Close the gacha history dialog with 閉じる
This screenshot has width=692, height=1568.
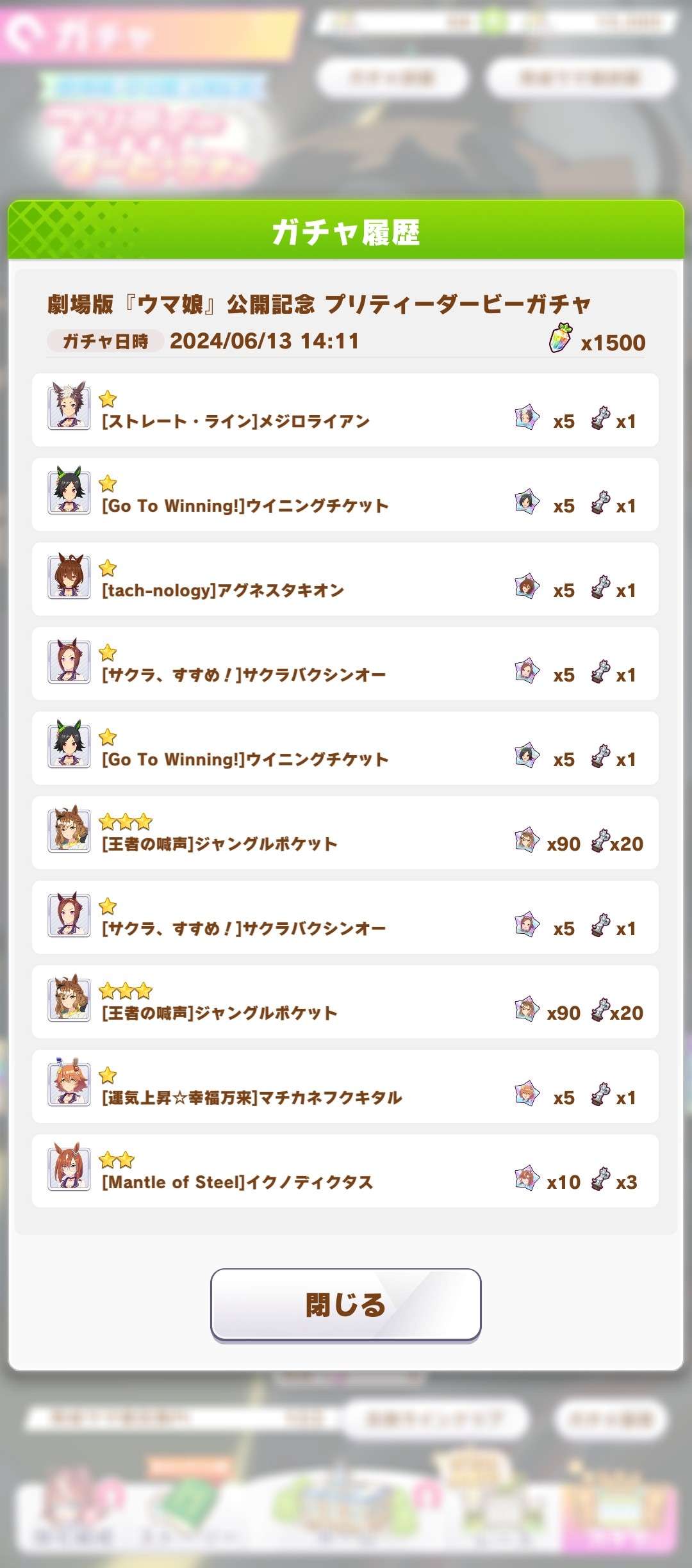pos(345,1303)
